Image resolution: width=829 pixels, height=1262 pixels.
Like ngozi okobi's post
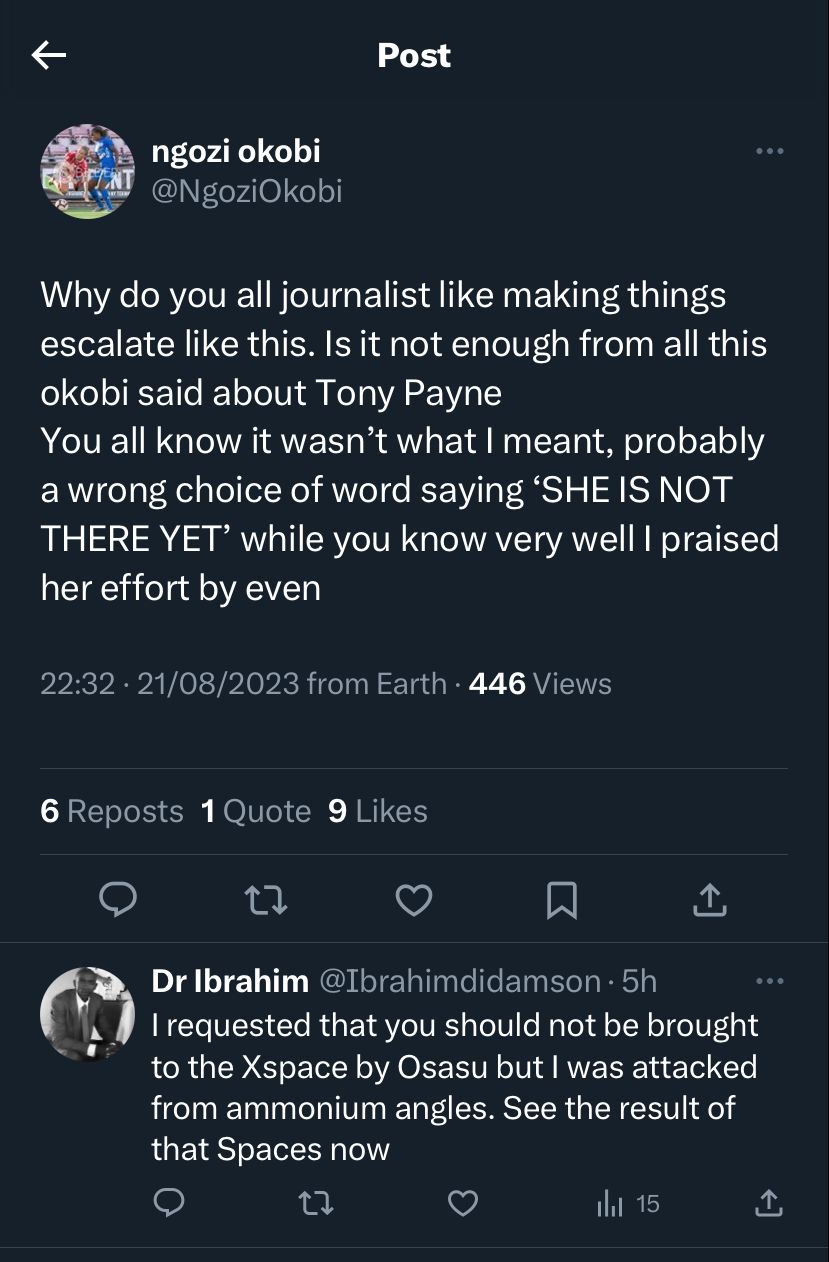(414, 900)
